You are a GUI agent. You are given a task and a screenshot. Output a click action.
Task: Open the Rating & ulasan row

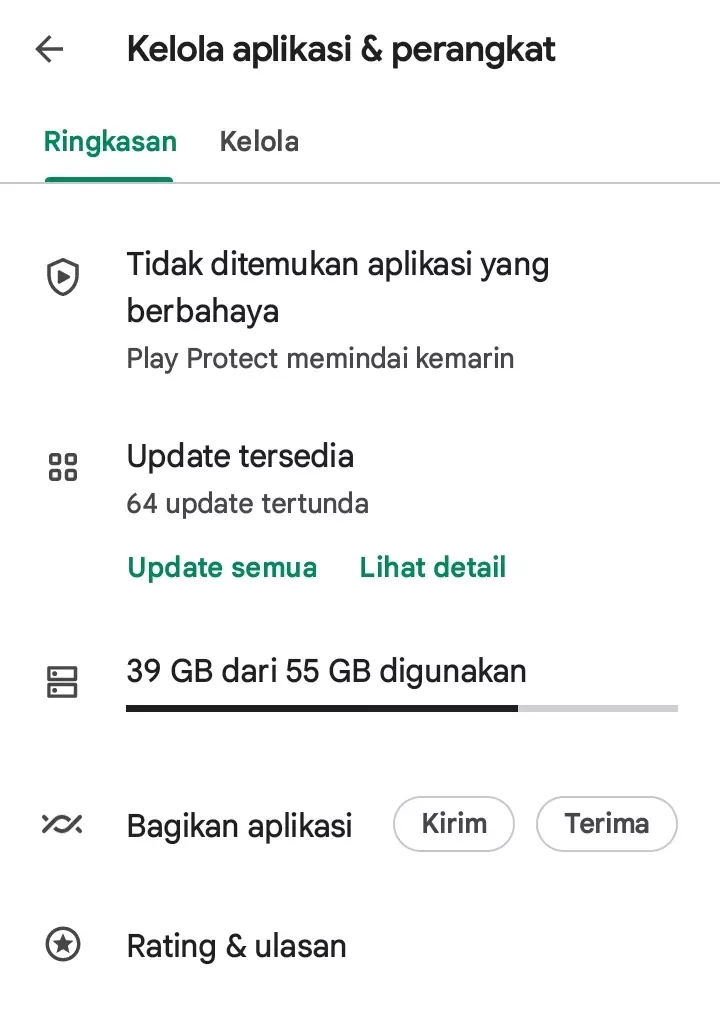pos(236,944)
